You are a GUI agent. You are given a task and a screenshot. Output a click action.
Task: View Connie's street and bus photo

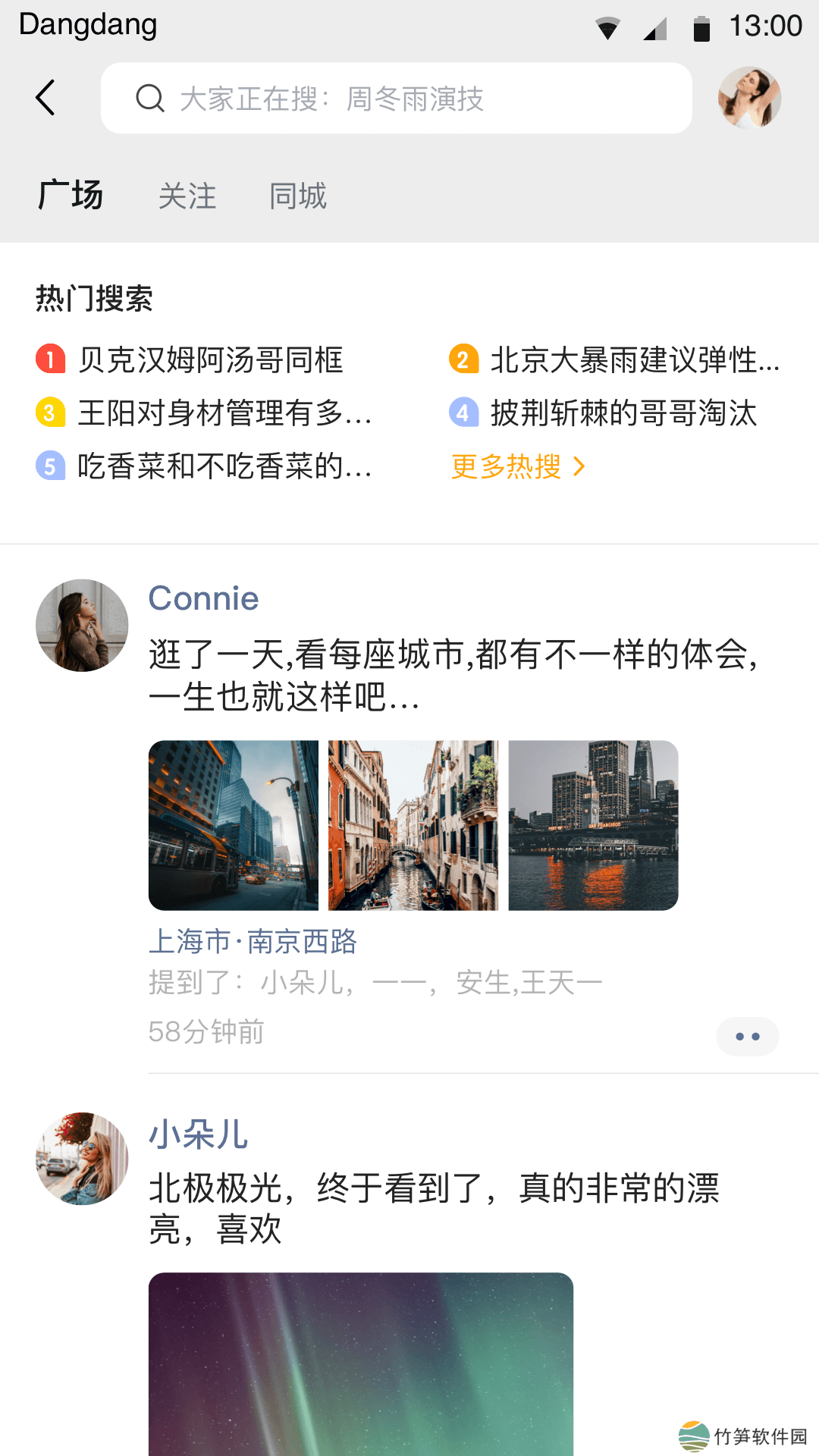tap(234, 825)
